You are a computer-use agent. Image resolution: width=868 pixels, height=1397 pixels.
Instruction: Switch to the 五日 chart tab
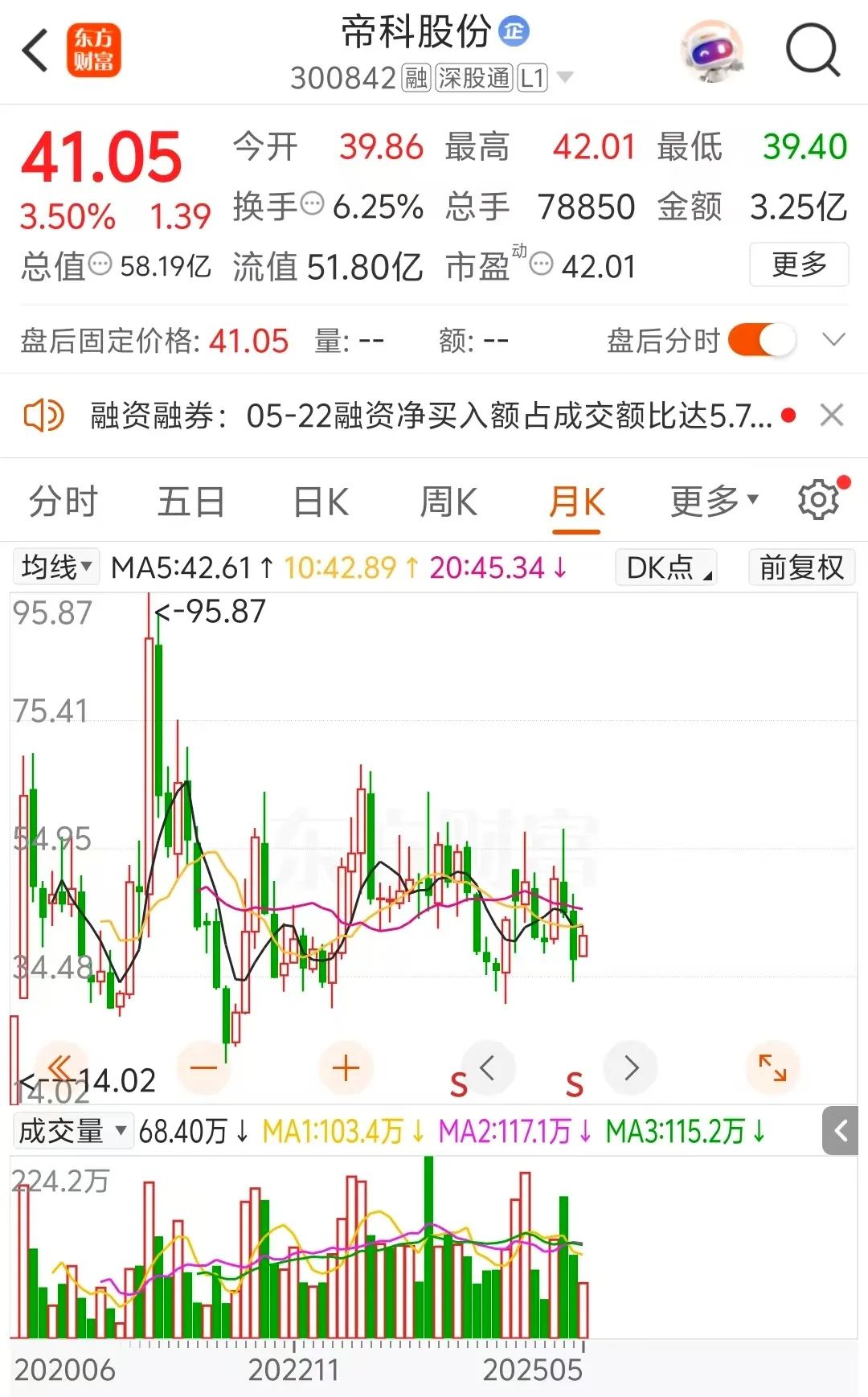190,502
